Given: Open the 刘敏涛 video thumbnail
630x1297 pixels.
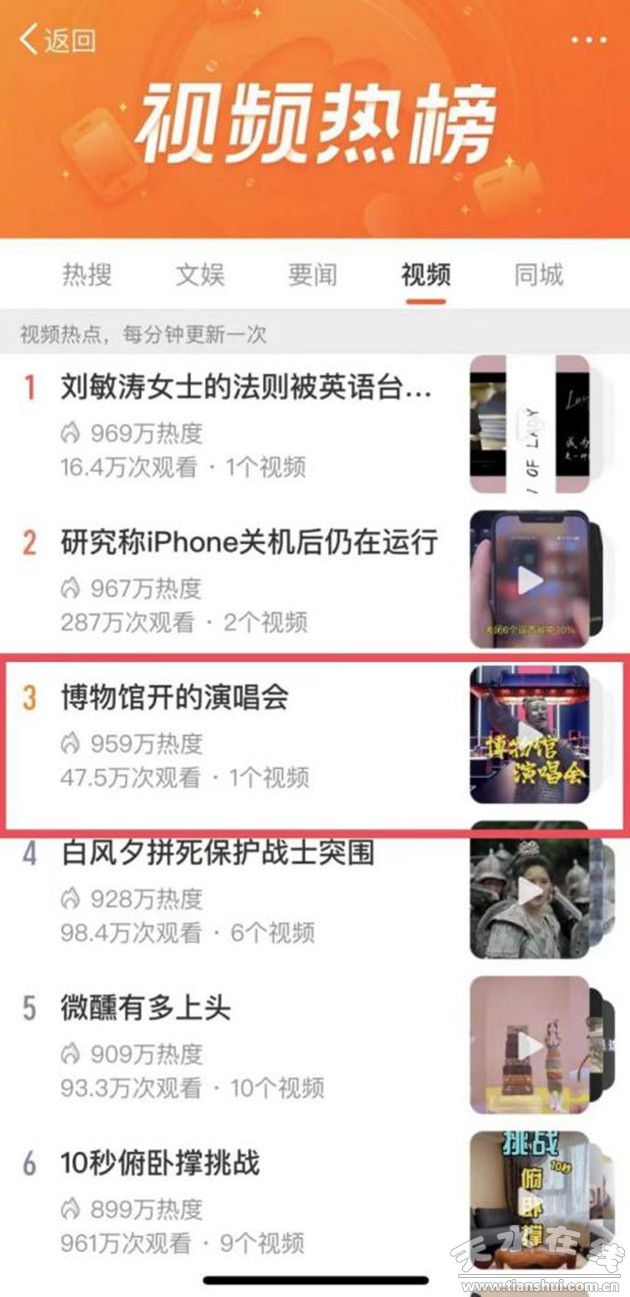Looking at the screenshot, I should (529, 424).
